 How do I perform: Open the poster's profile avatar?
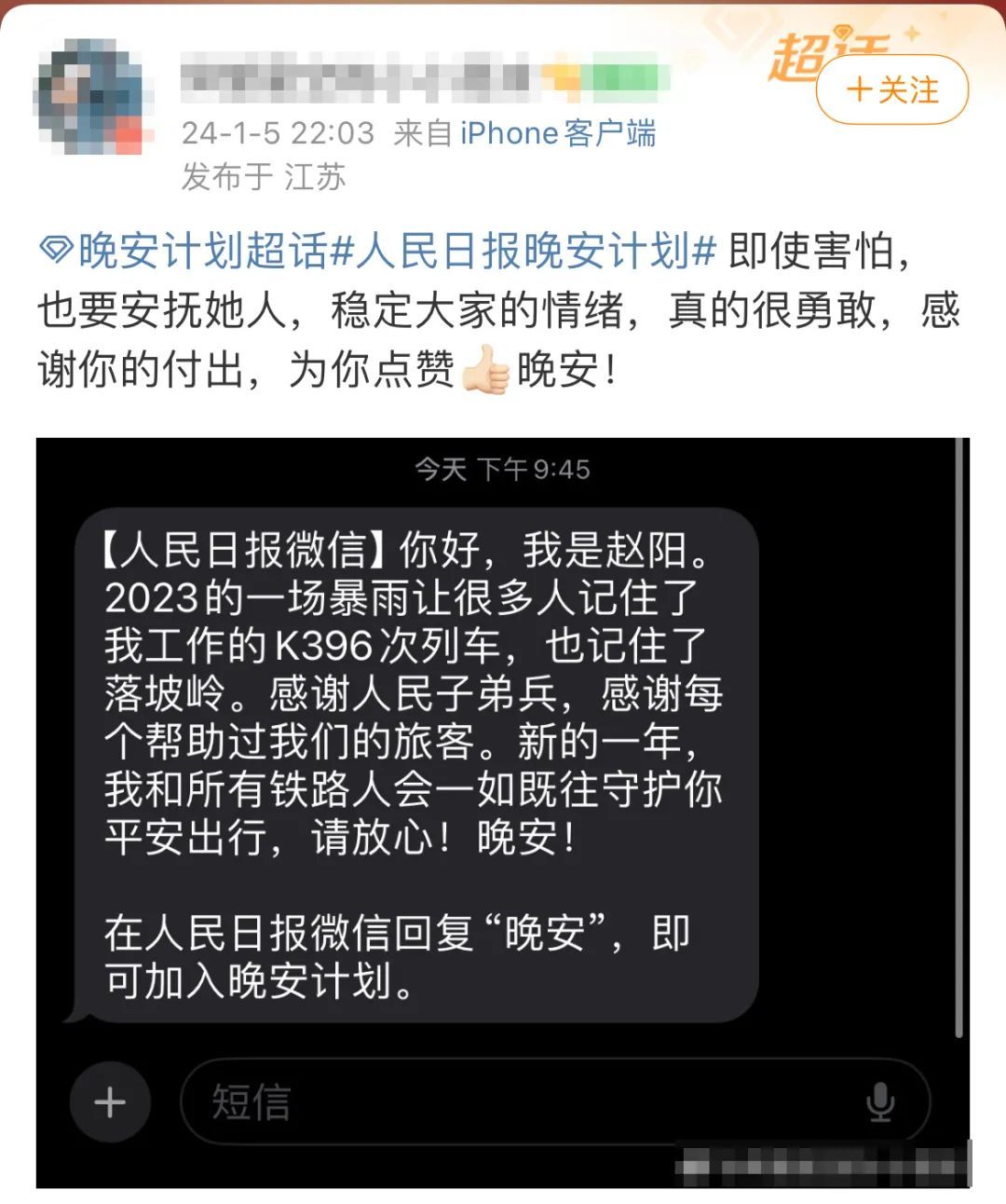[91, 96]
